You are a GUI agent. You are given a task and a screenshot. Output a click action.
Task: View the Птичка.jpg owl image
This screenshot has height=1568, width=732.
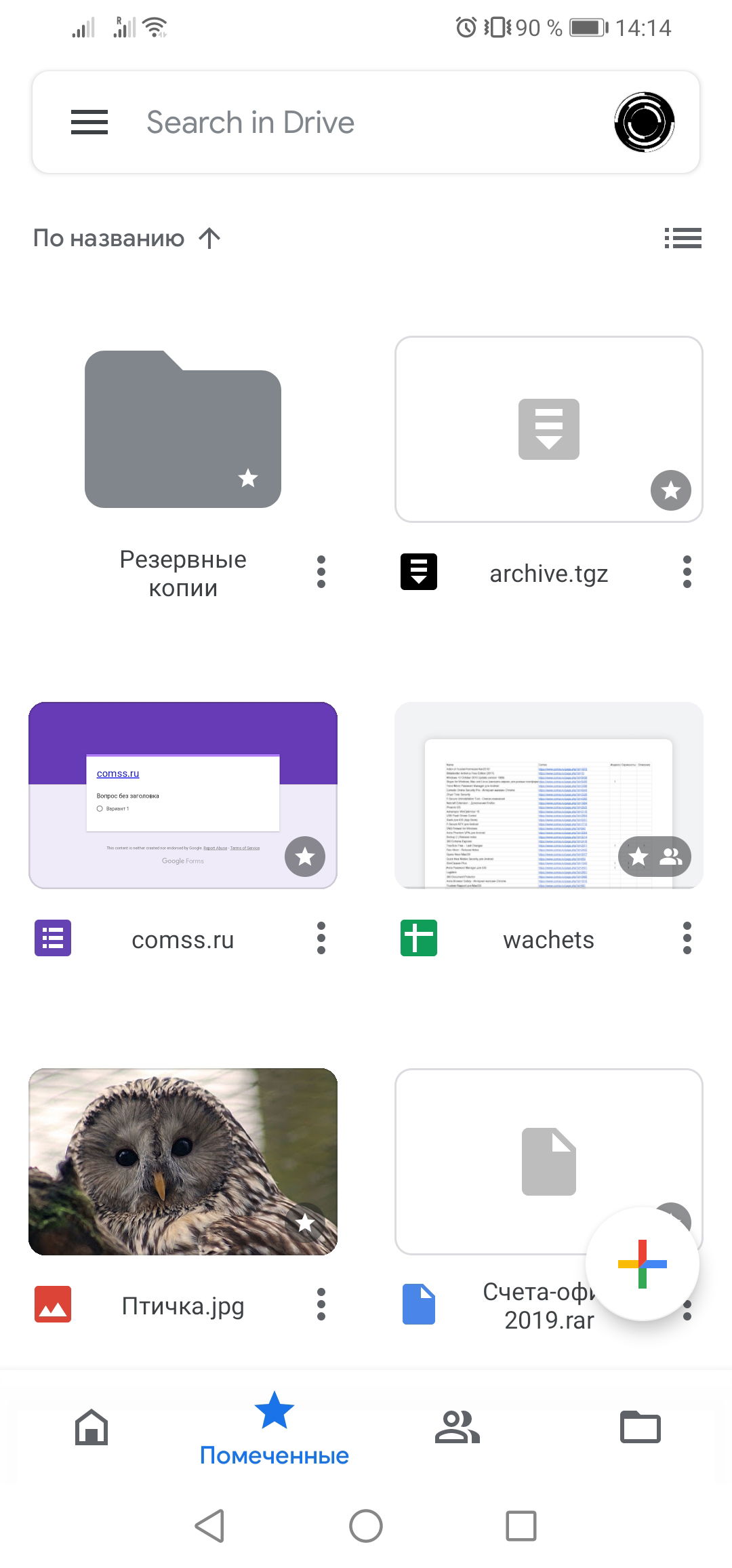click(183, 1161)
